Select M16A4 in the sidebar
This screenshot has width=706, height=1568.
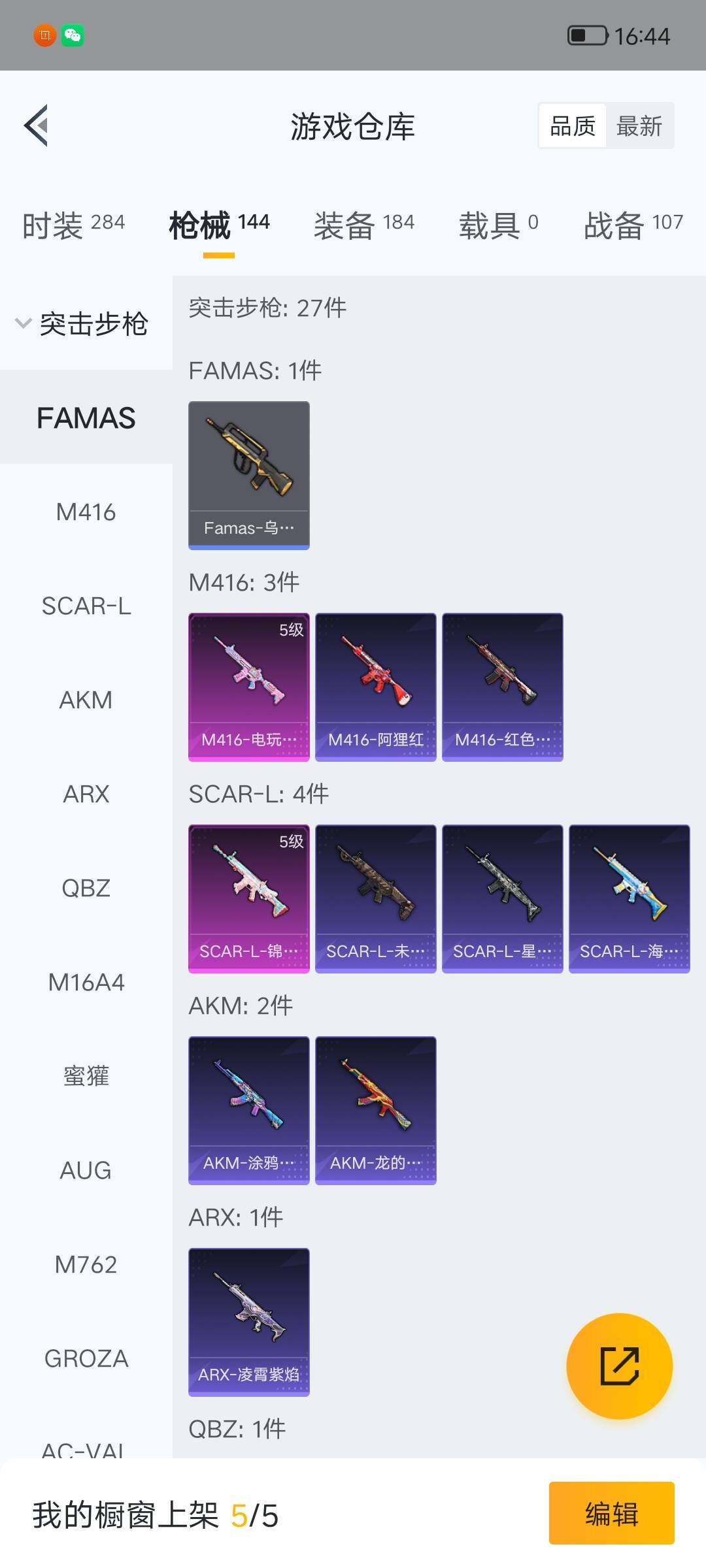[86, 983]
